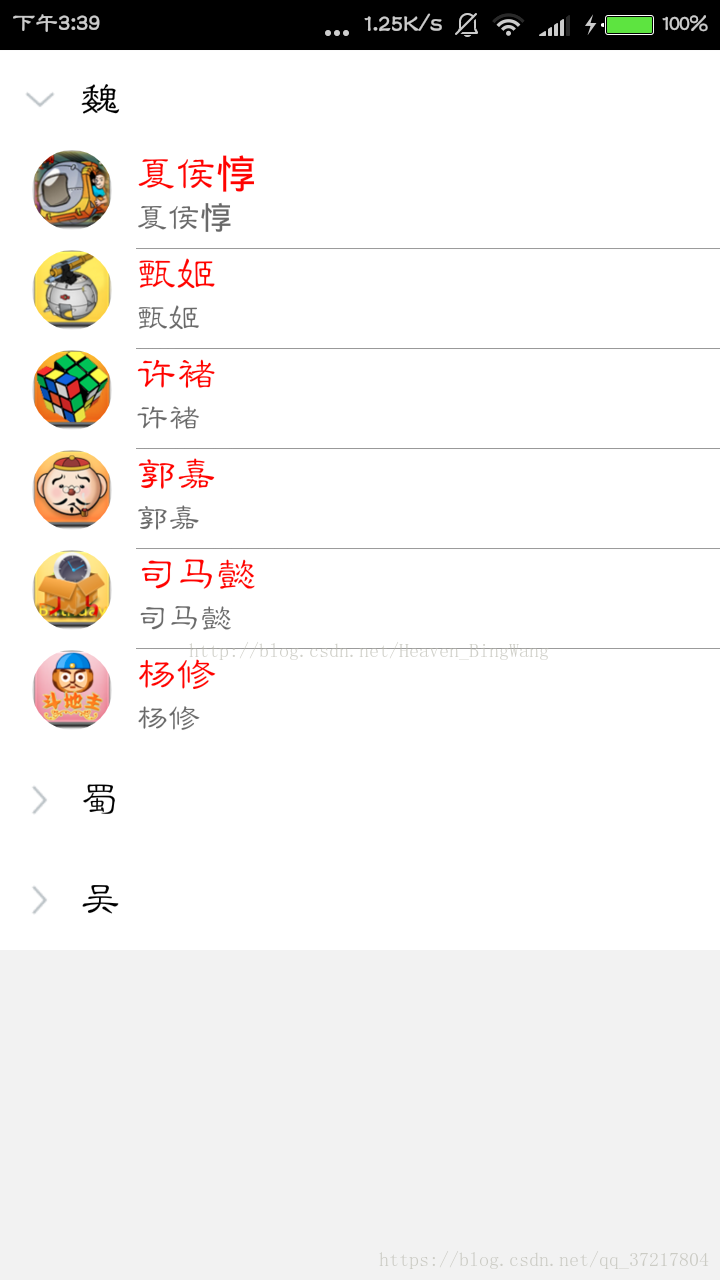Tap the 郭嘉 contact
Viewport: 720px width, 1280px height.
(360, 499)
